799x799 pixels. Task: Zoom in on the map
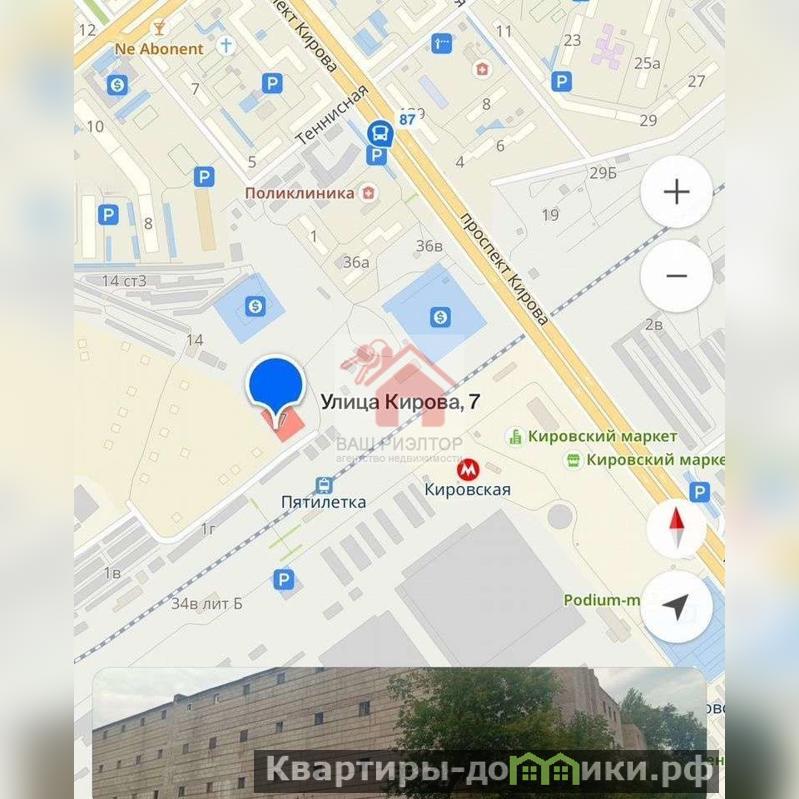676,192
